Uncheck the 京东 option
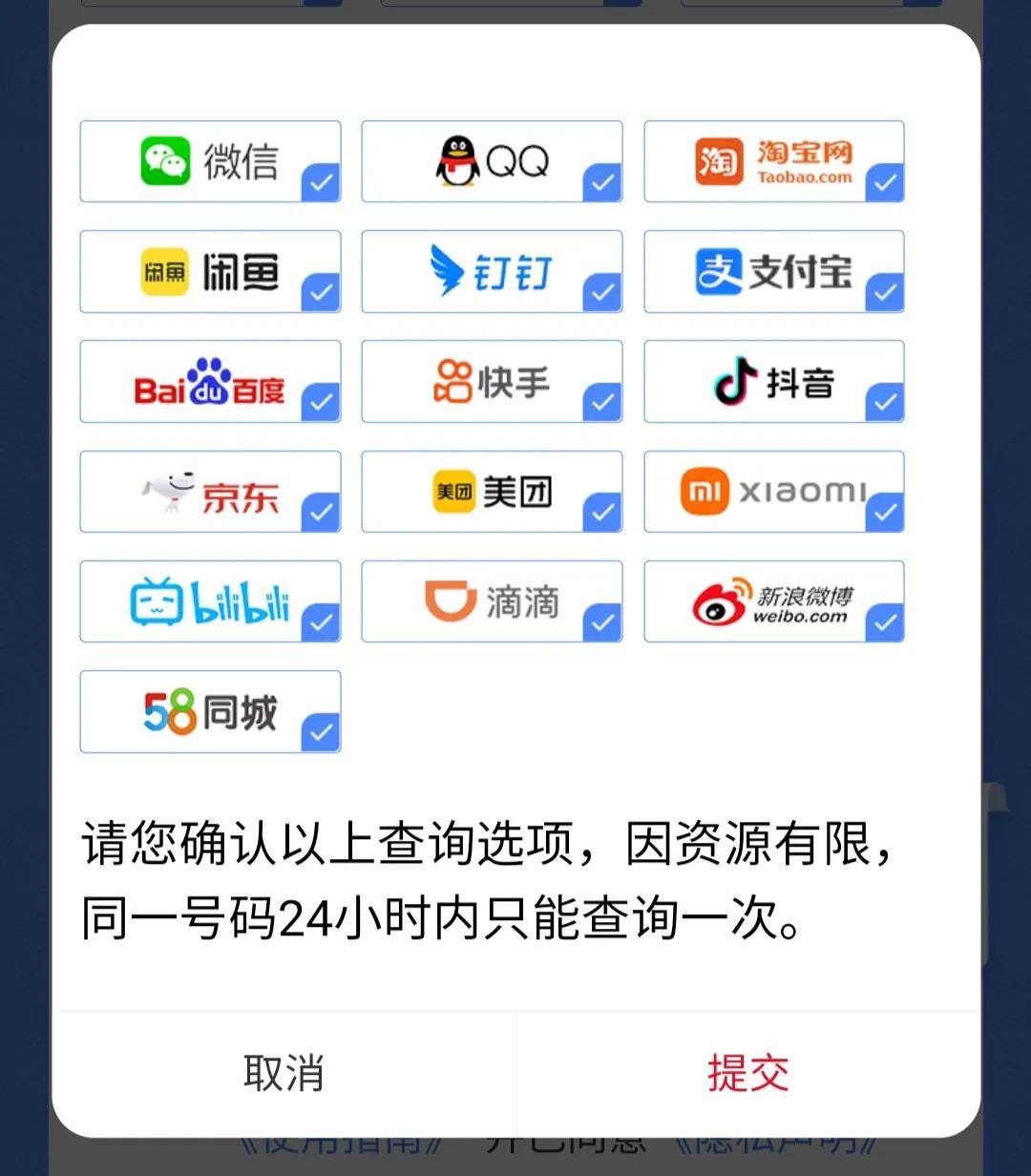The width and height of the screenshot is (1031, 1176). click(210, 492)
